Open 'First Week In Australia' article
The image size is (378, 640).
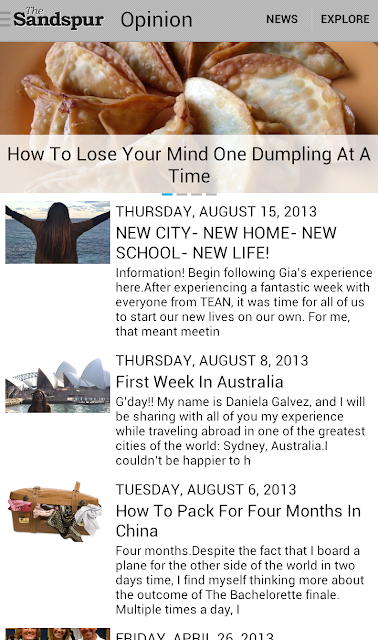pyautogui.click(x=189, y=411)
